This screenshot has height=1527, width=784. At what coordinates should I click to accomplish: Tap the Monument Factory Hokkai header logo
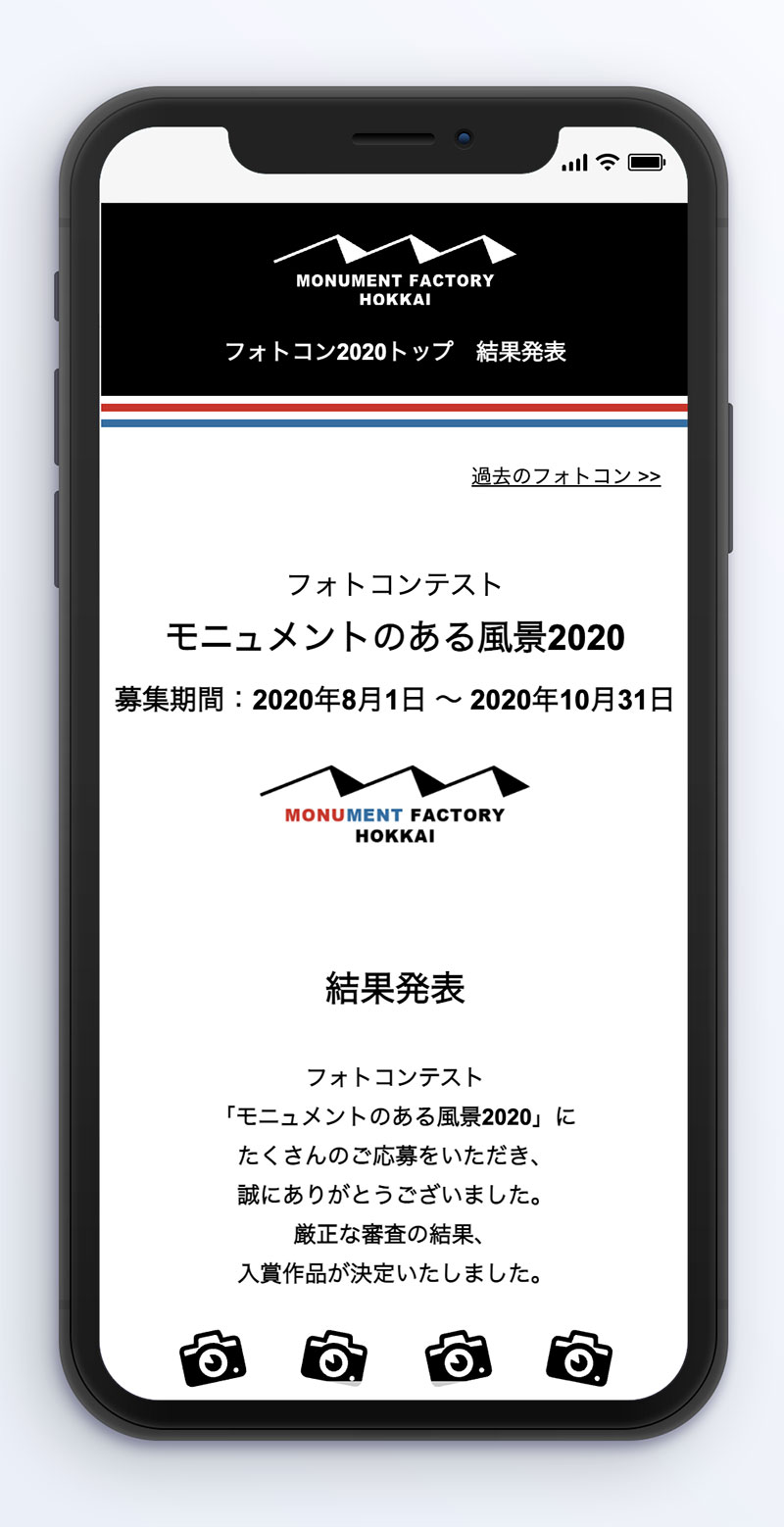pyautogui.click(x=394, y=270)
